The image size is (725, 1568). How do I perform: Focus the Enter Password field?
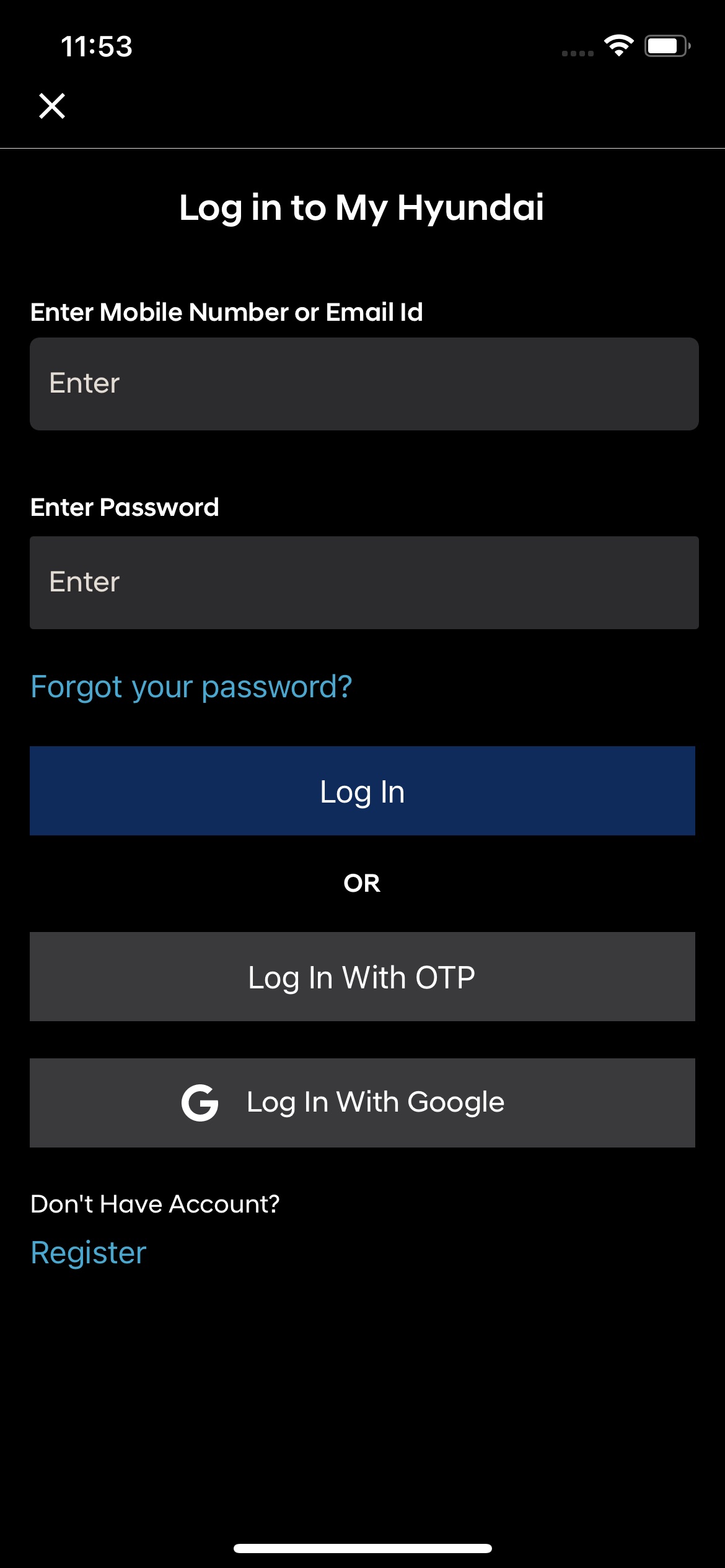coord(364,583)
